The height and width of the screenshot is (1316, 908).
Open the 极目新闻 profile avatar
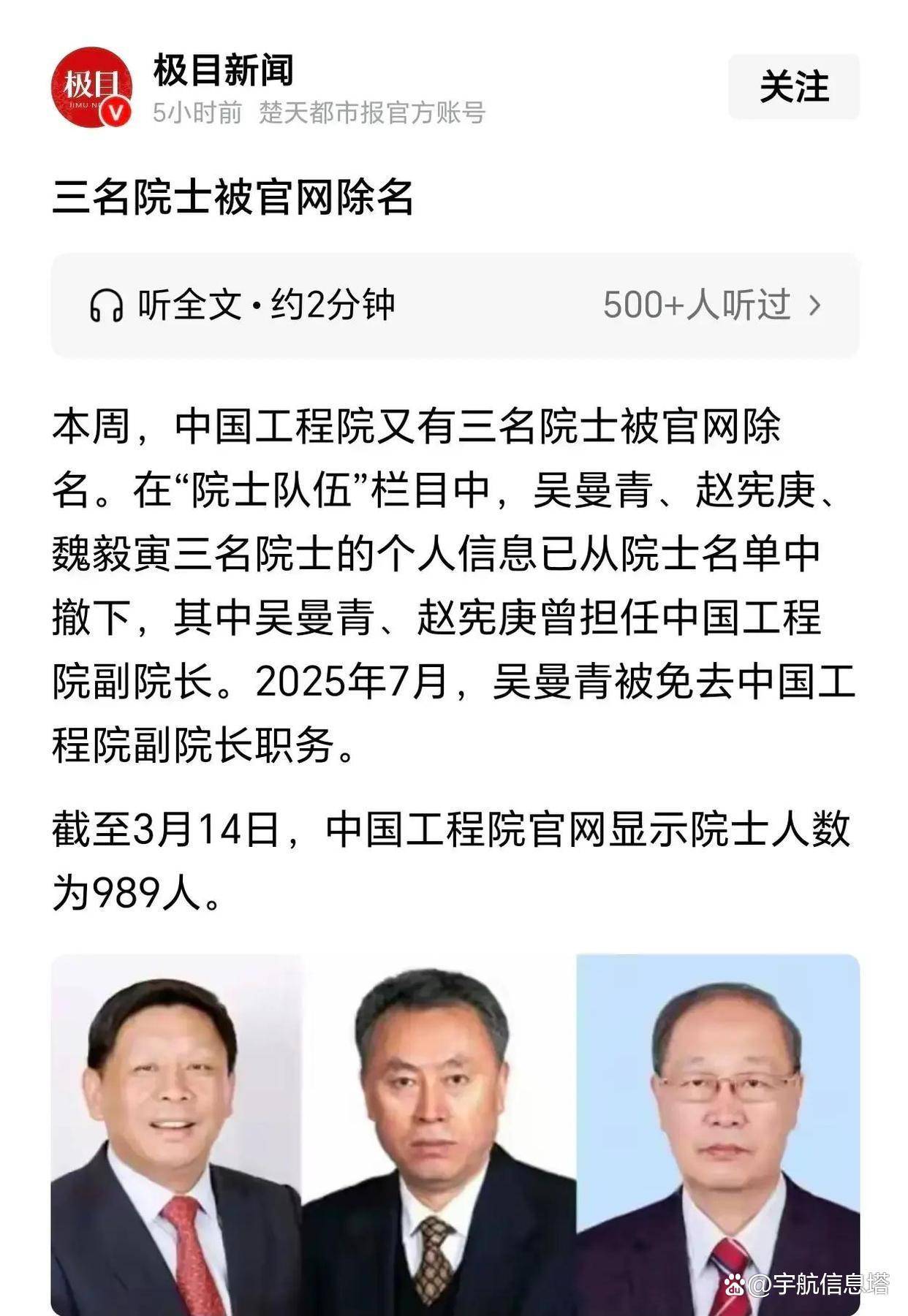pos(92,87)
